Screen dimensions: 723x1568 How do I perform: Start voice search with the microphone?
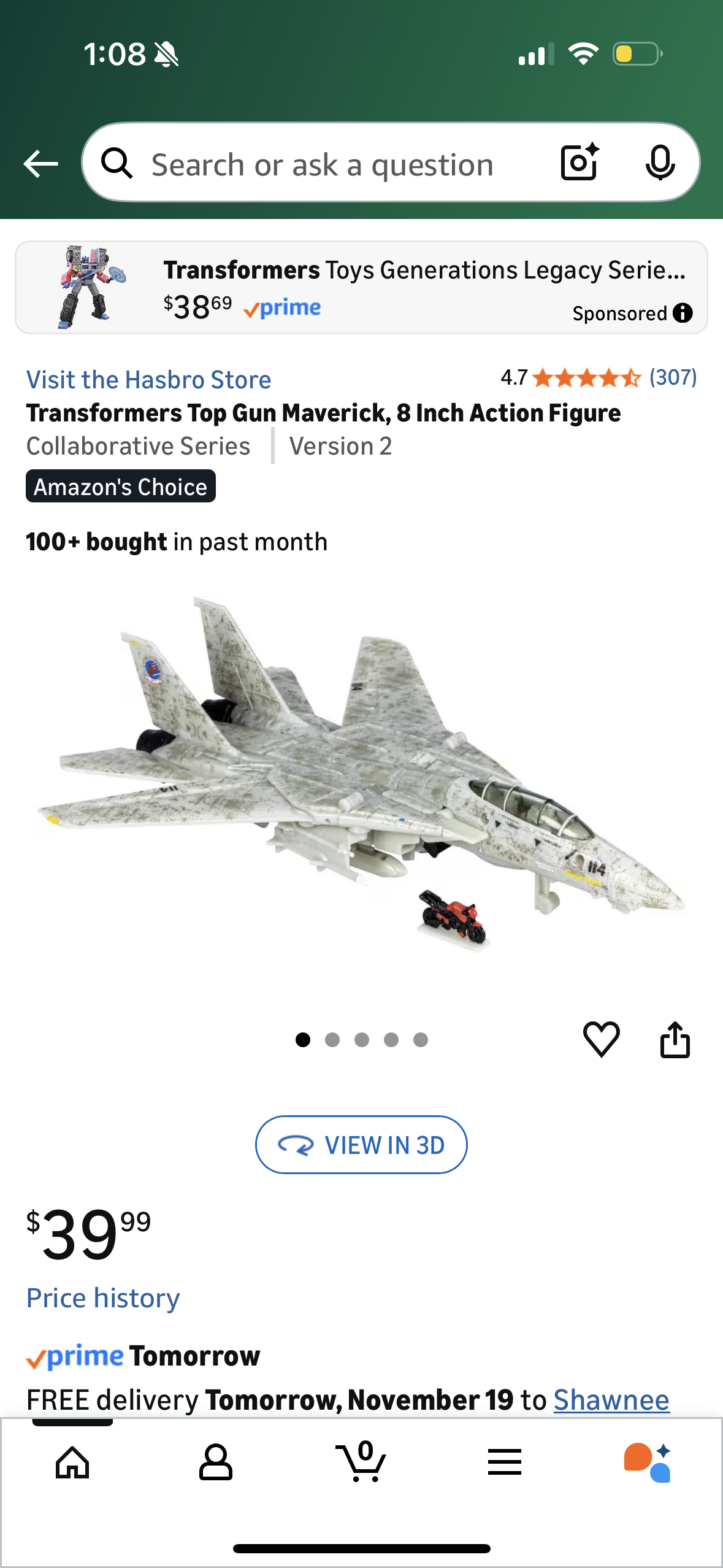(x=660, y=163)
